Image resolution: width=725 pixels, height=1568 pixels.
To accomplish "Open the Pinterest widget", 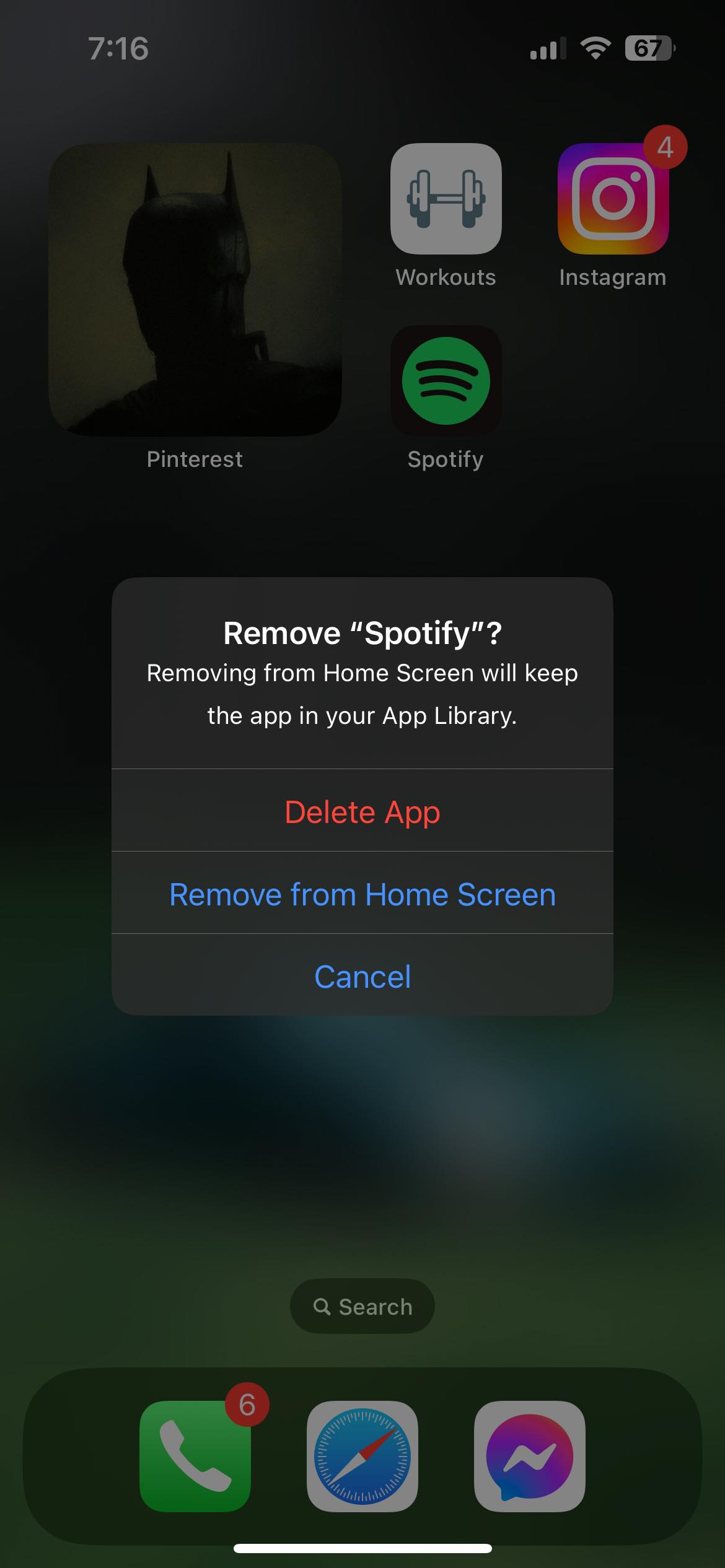I will (195, 290).
